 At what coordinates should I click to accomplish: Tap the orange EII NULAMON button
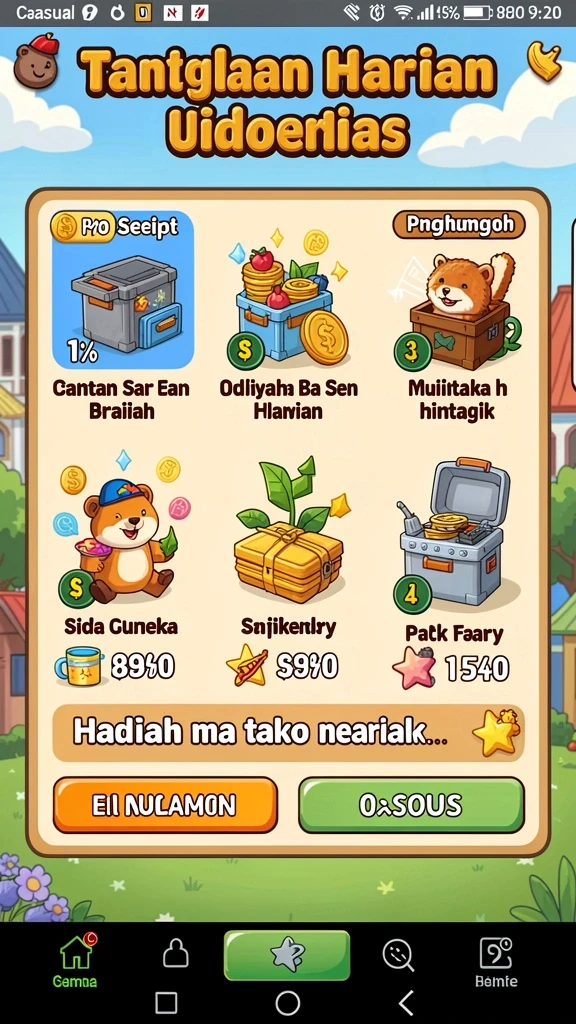click(x=165, y=805)
